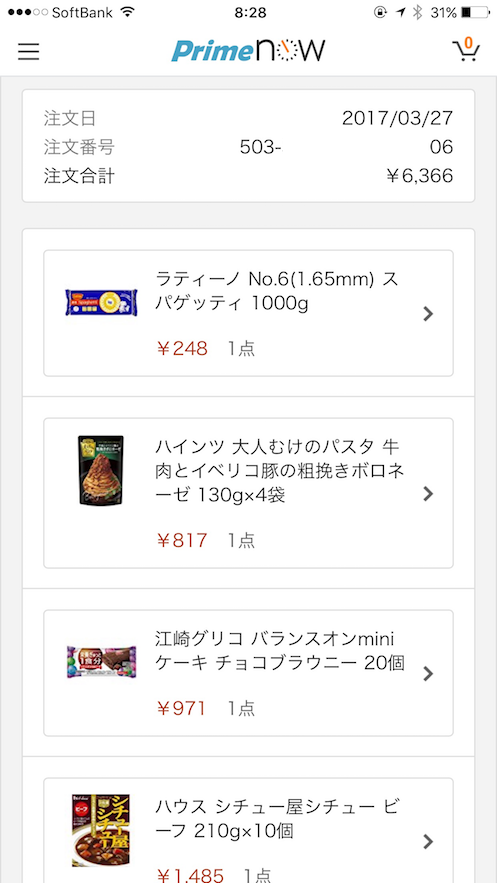Open the ハインツ 大人むけのパスタ item
Viewport: 497px width, 883px height.
[x=248, y=493]
